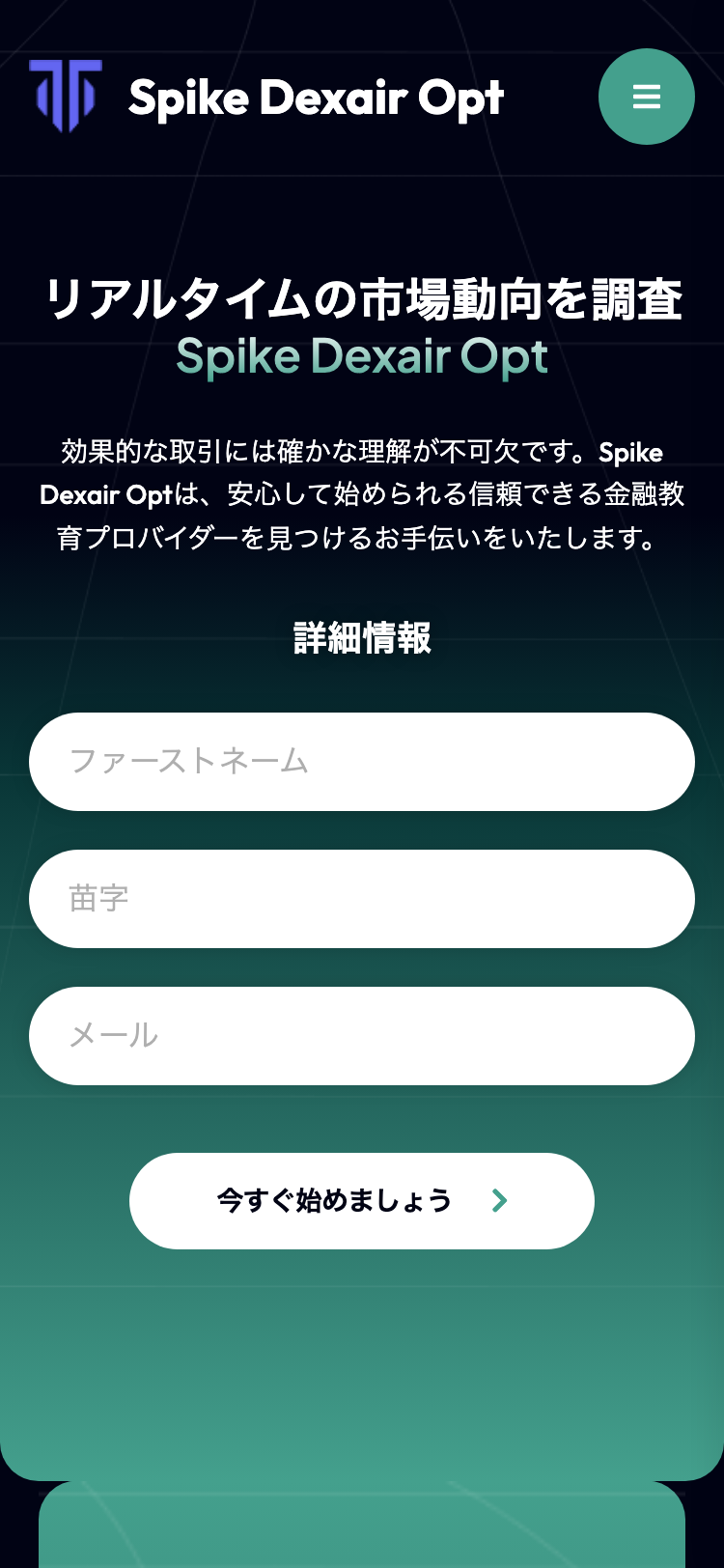
Task: Click the ファーストネーム input field
Action: click(x=361, y=762)
